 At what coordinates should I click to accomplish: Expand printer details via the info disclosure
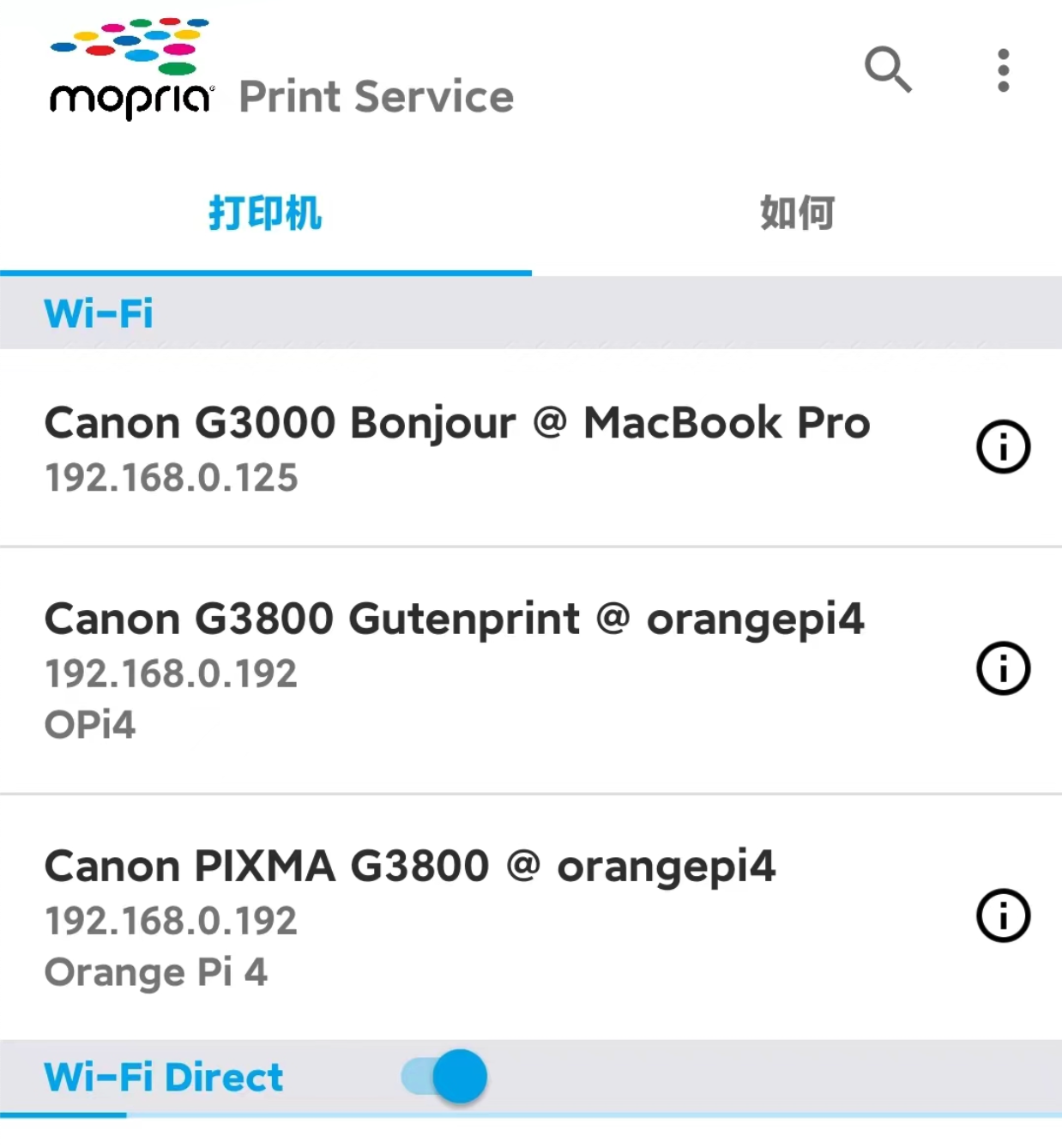[1003, 446]
